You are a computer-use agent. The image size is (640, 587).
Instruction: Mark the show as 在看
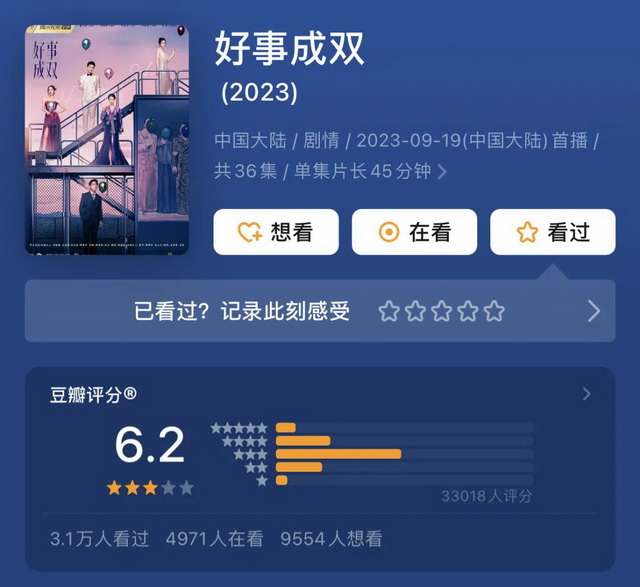coord(414,232)
